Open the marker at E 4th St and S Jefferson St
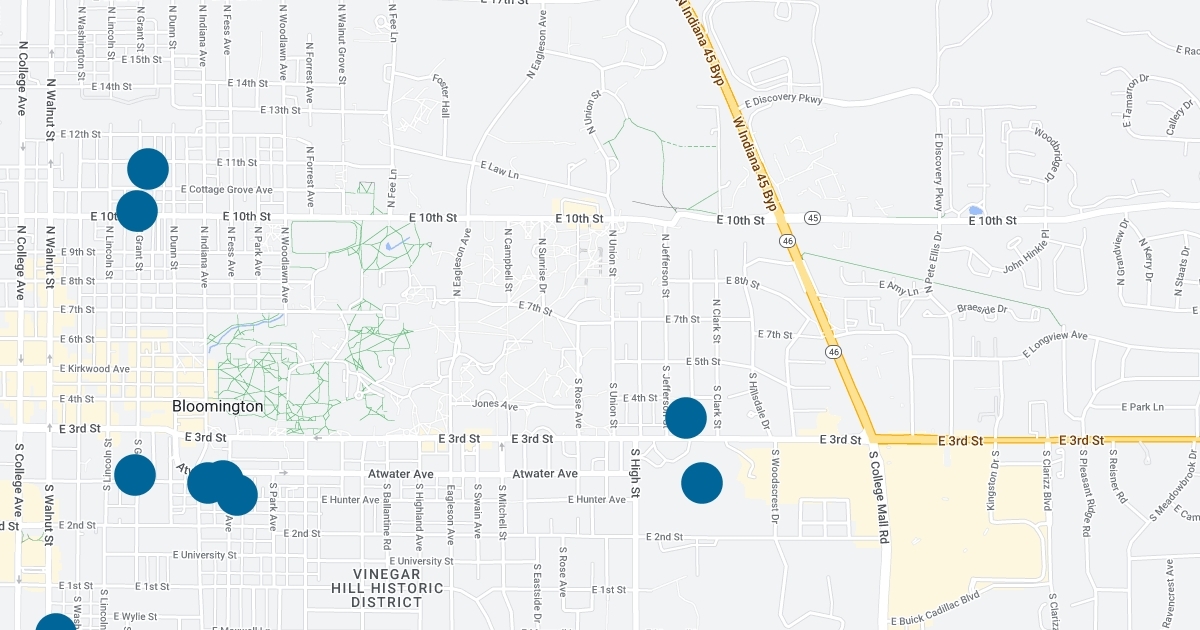Image resolution: width=1200 pixels, height=630 pixels. 686,417
